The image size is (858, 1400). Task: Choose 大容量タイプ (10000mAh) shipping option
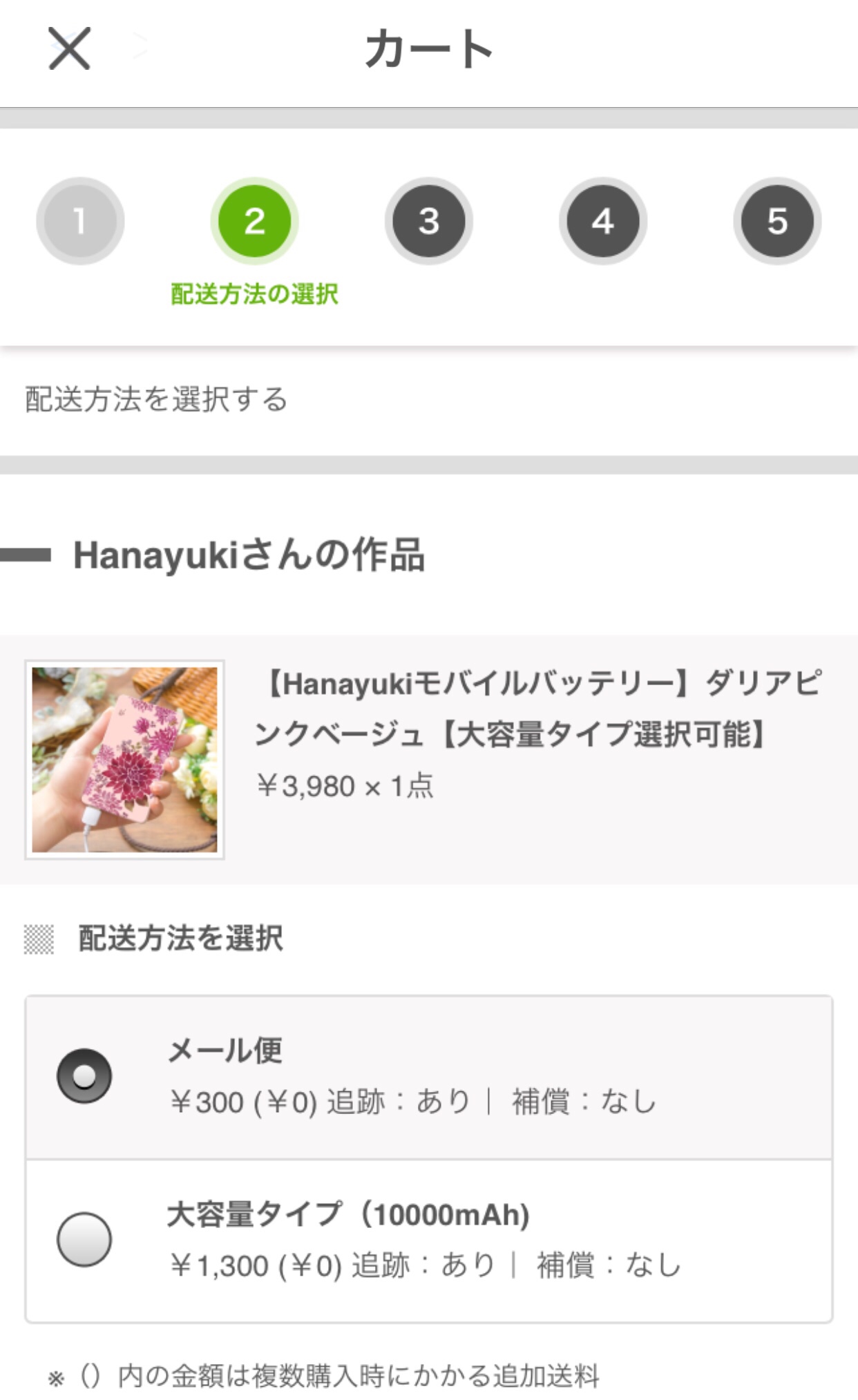coord(84,1239)
